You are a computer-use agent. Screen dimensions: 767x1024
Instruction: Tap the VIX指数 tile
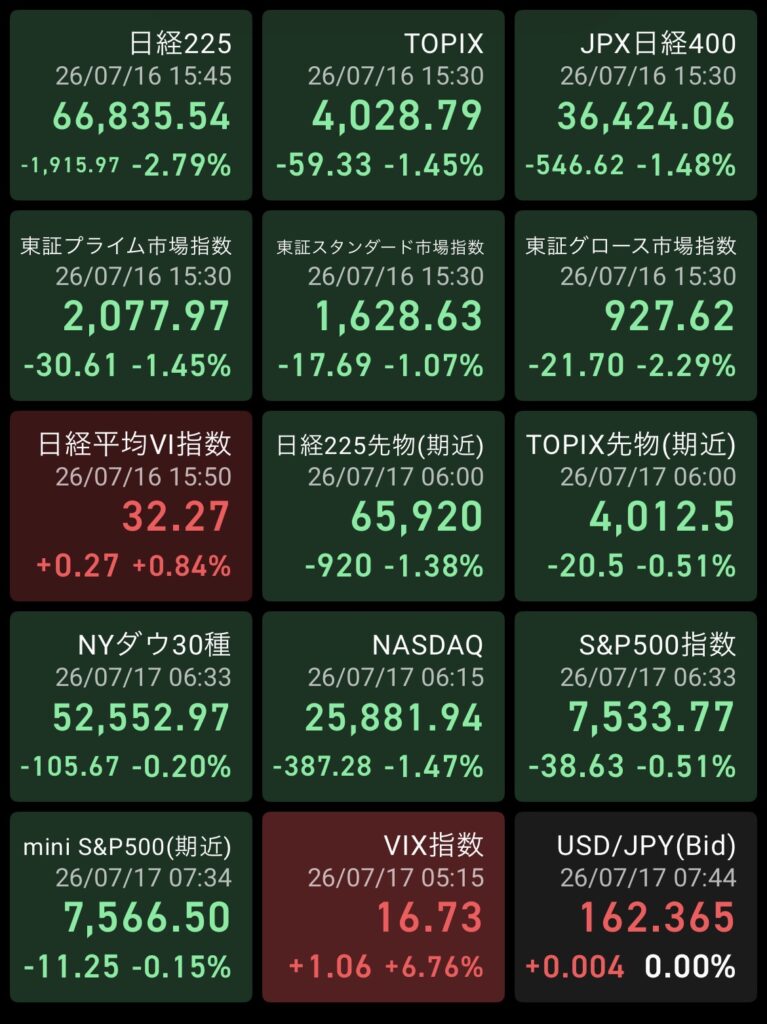(384, 907)
